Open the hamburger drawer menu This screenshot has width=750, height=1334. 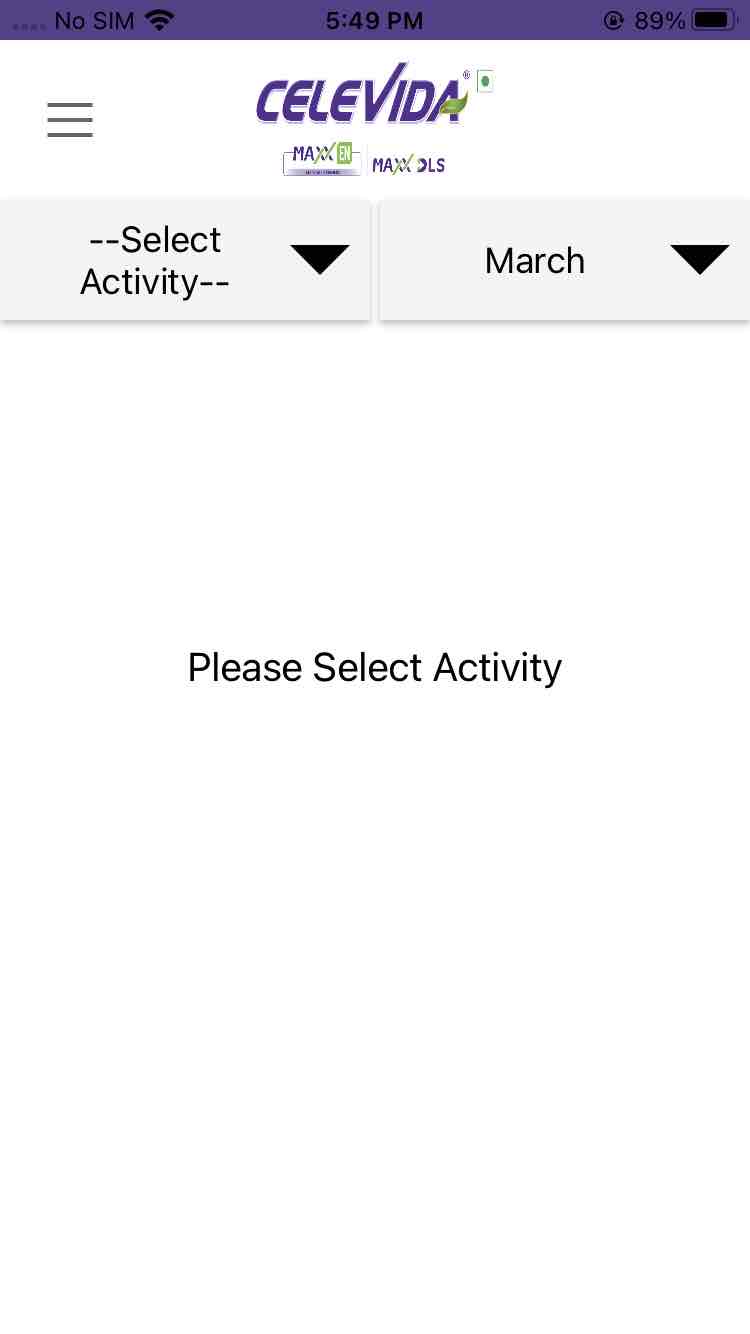(70, 120)
